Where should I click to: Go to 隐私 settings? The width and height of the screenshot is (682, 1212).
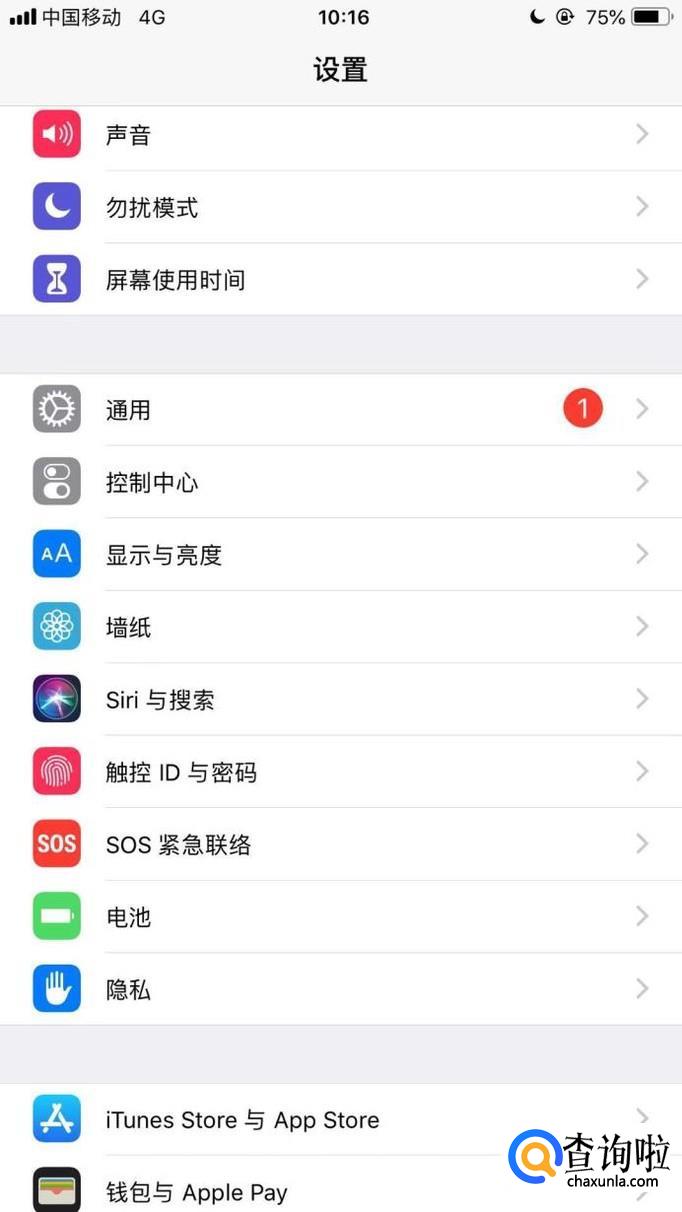340,989
